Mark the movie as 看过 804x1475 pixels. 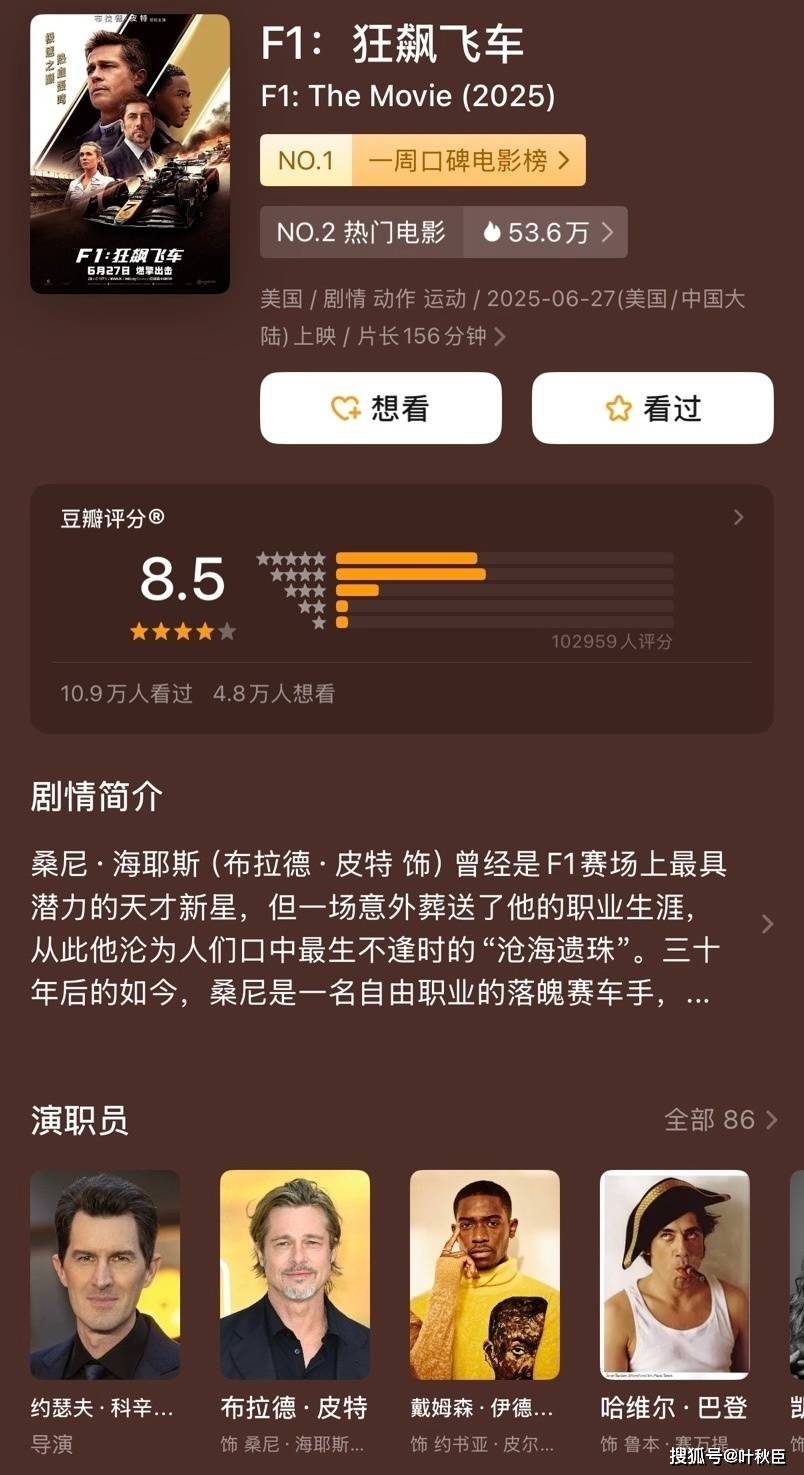(x=652, y=408)
